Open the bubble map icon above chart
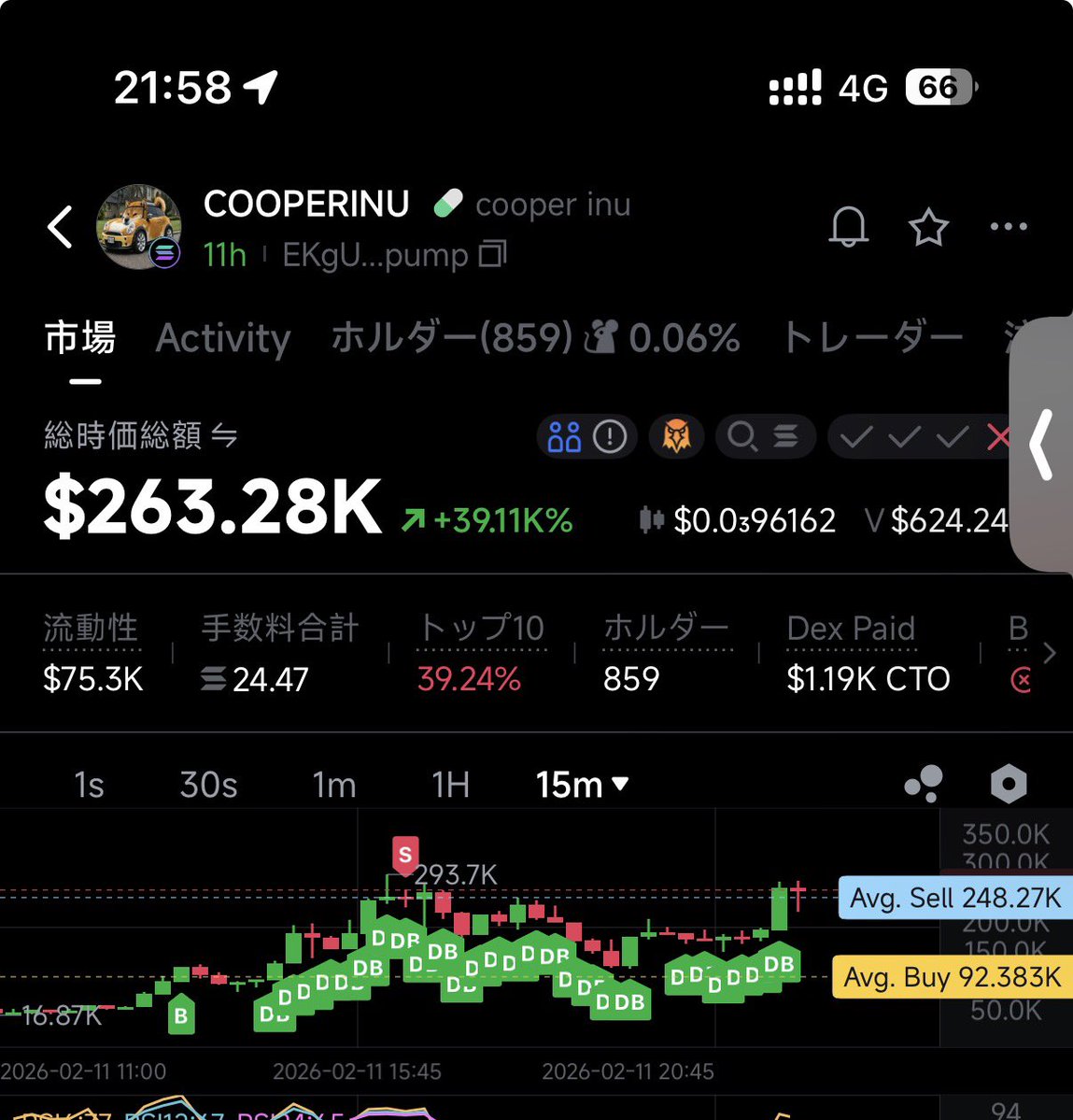 click(x=924, y=784)
